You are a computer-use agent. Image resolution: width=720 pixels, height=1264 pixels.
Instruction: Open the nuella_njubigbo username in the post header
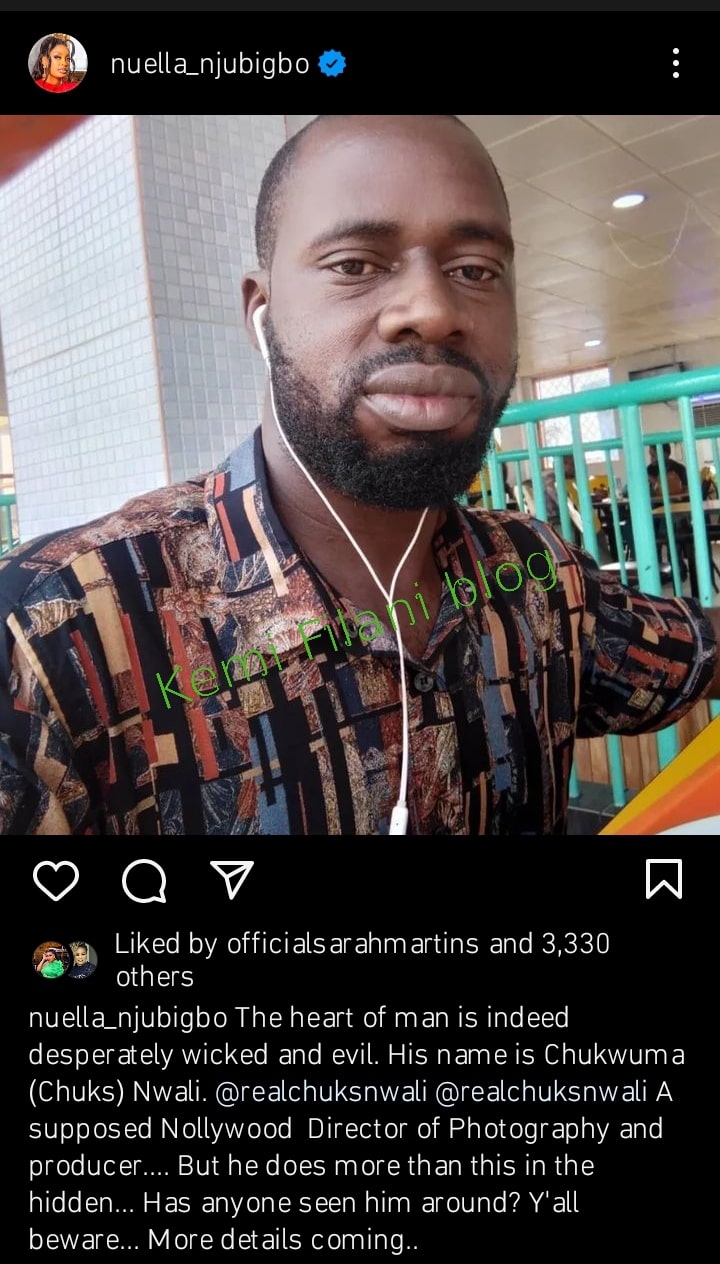210,64
